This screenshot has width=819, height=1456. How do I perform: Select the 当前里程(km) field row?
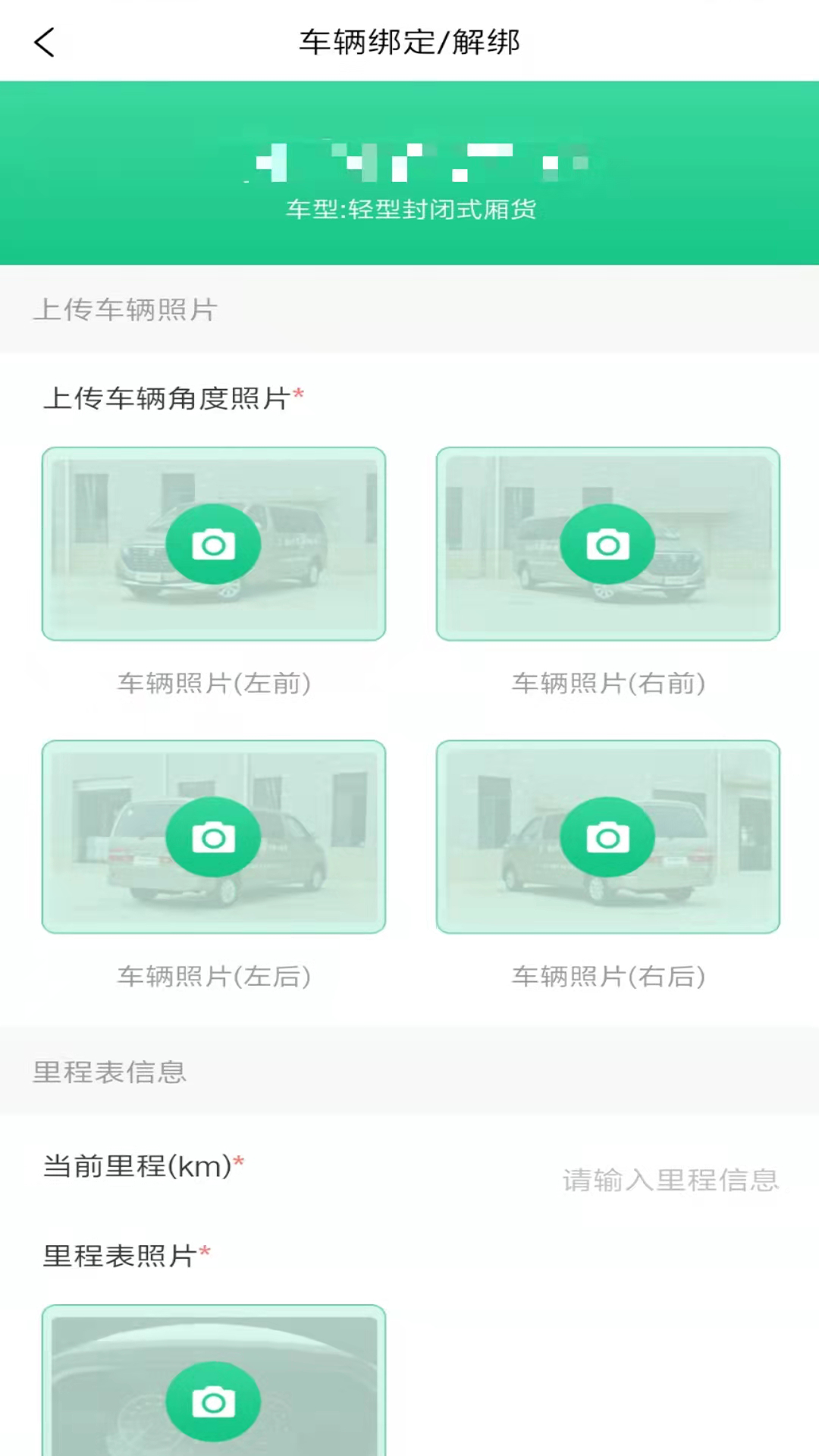click(142, 1167)
